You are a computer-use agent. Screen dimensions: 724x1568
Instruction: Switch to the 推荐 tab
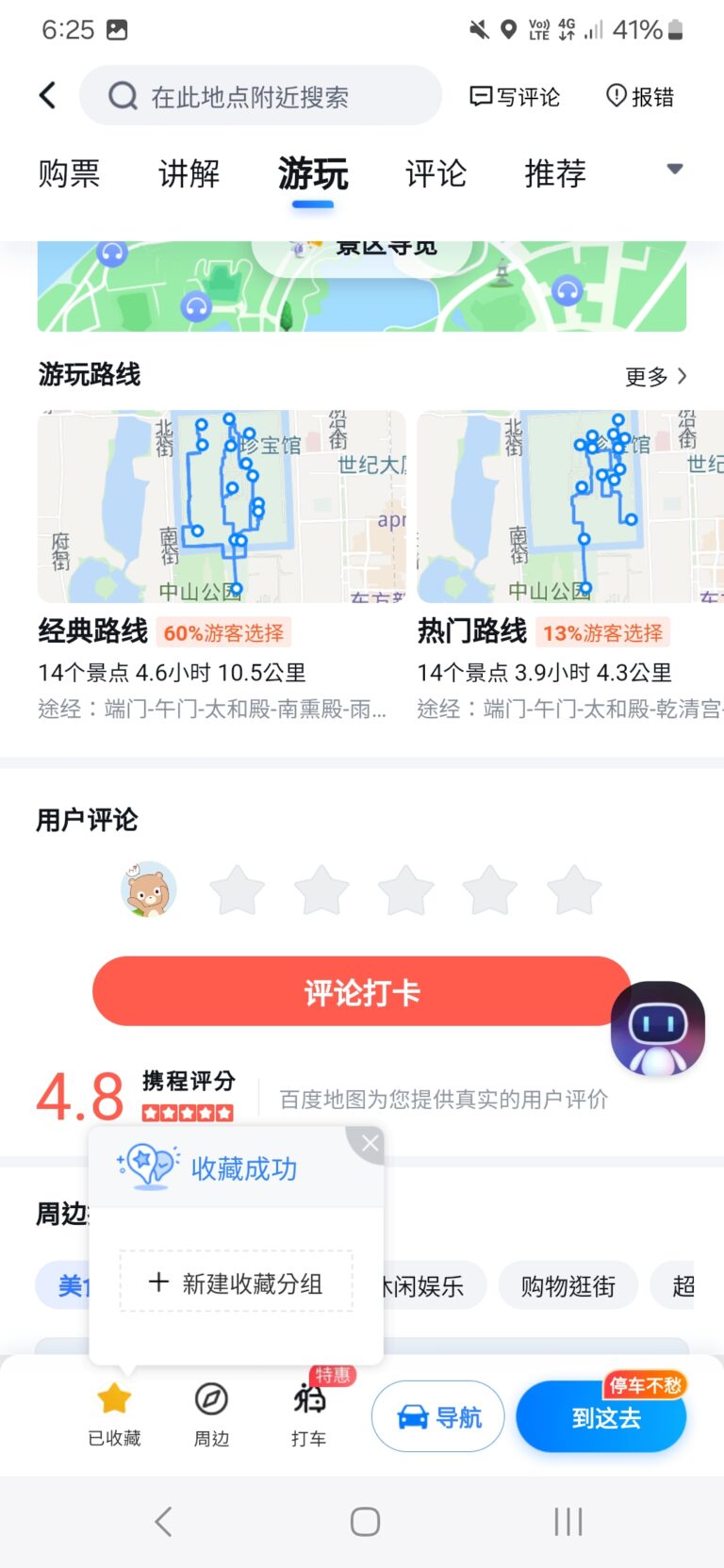point(555,173)
